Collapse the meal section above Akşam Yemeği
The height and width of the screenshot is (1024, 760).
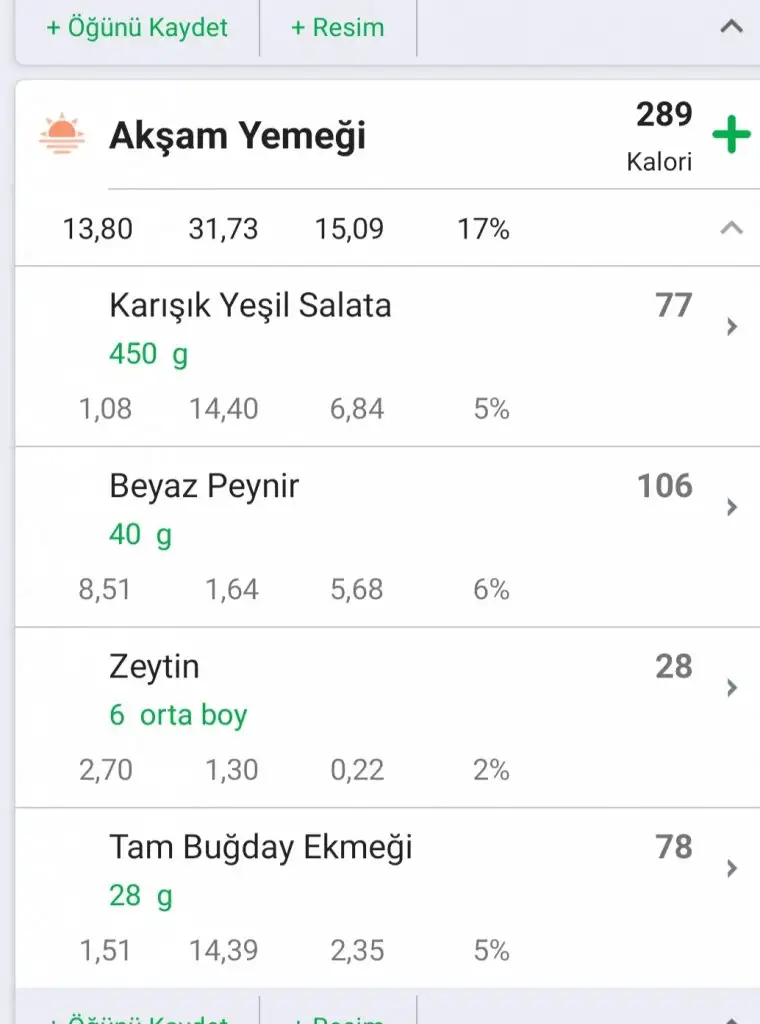(x=731, y=27)
